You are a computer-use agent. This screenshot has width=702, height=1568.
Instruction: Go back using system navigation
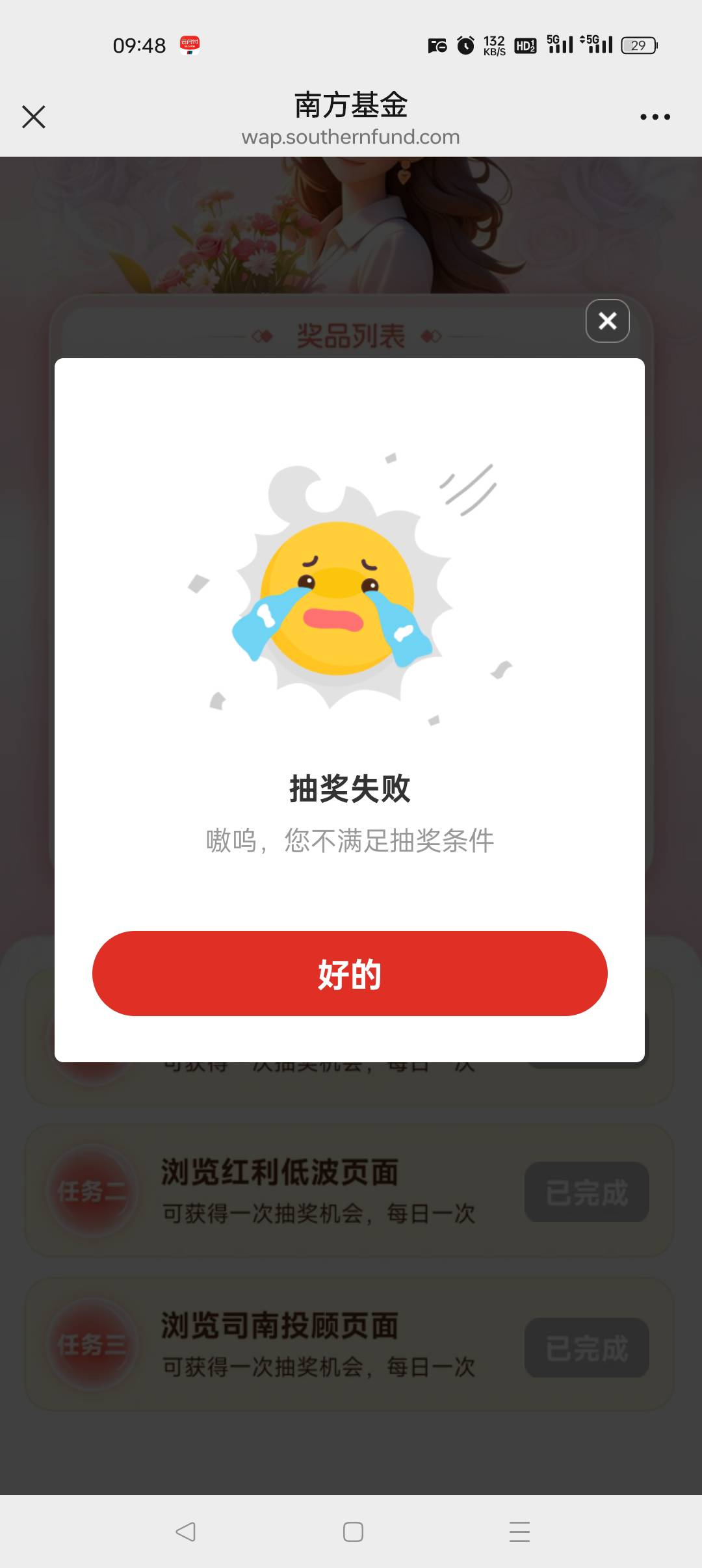click(x=186, y=1532)
